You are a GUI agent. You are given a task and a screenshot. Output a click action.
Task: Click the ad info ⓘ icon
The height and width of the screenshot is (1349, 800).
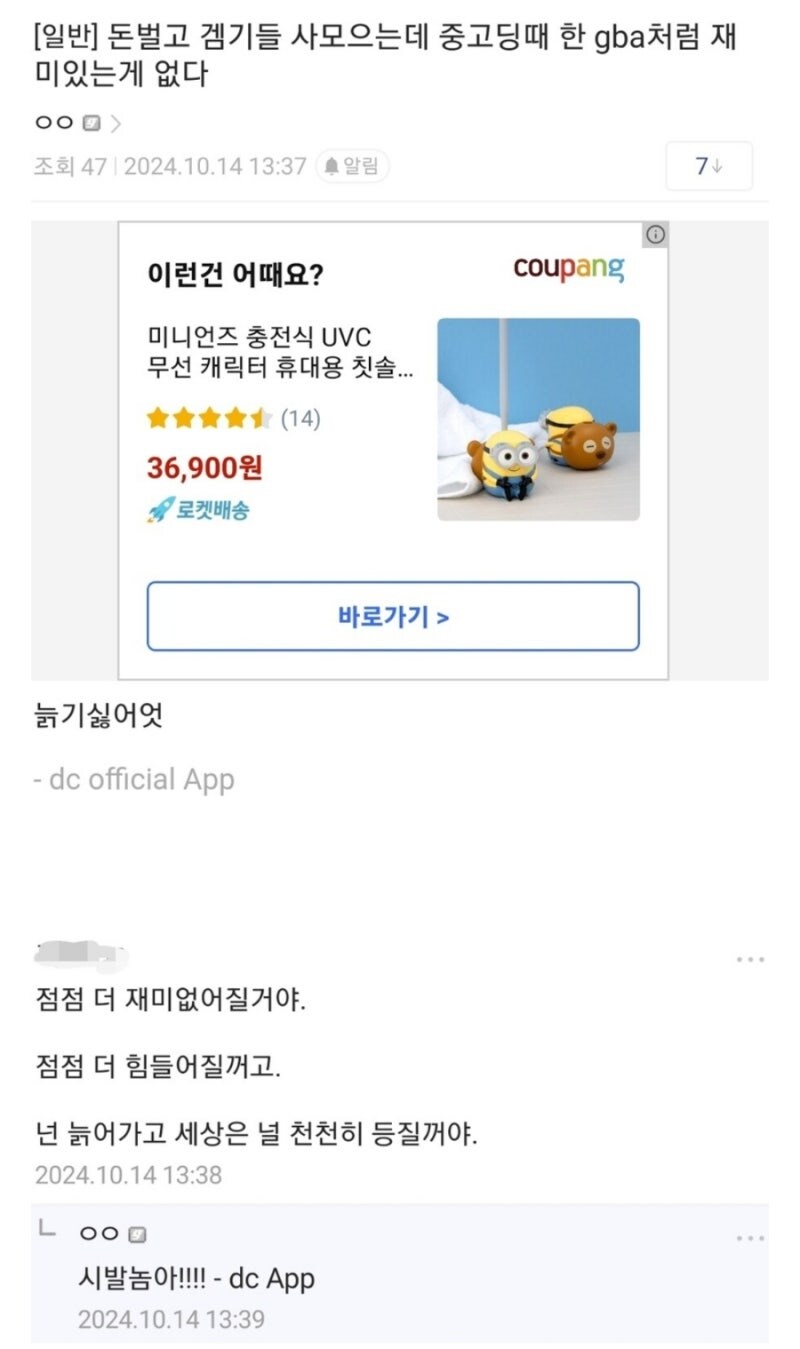click(655, 234)
